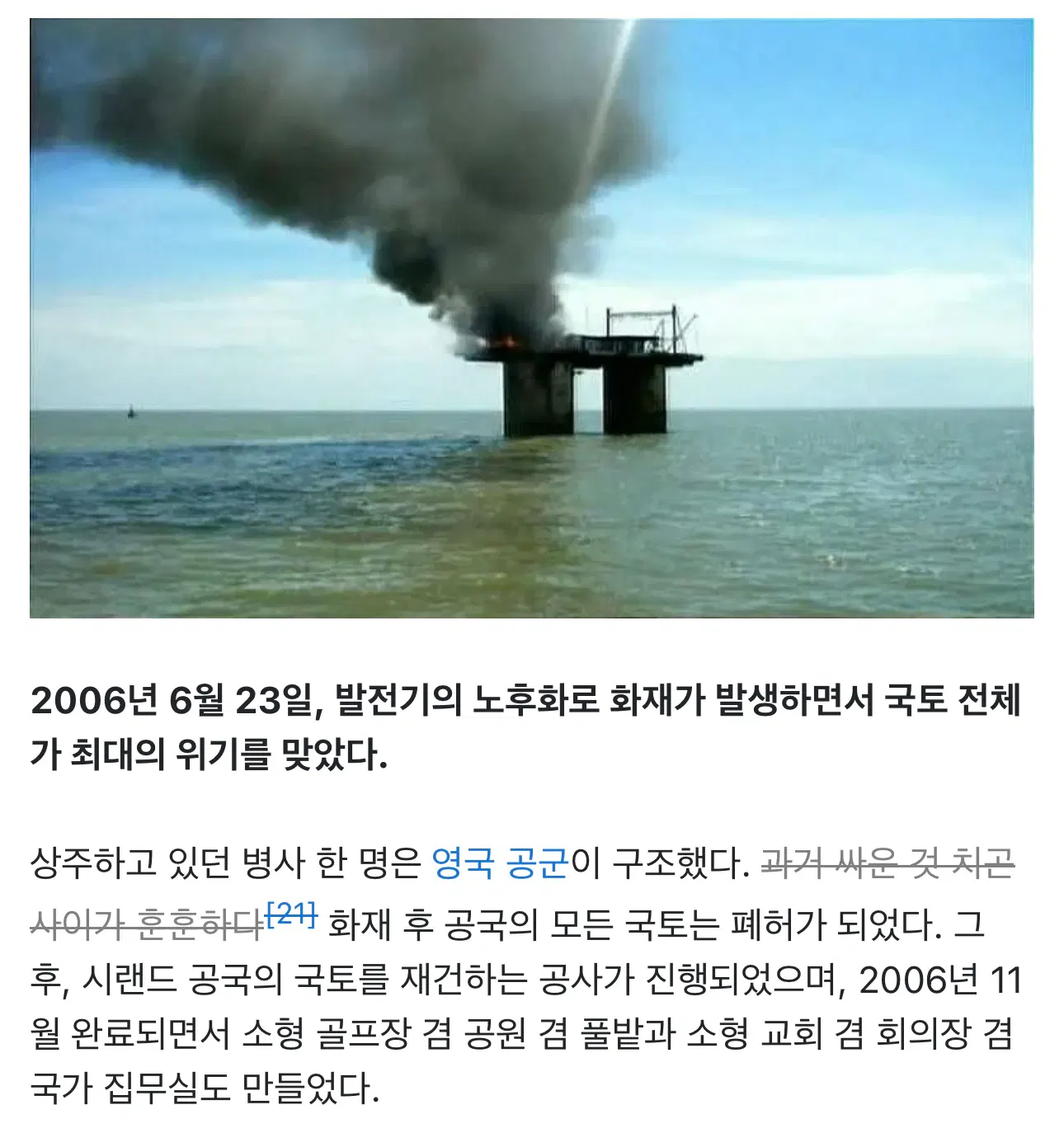1064x1147 pixels.
Task: Open the 영국 공군 link
Action: (x=501, y=863)
